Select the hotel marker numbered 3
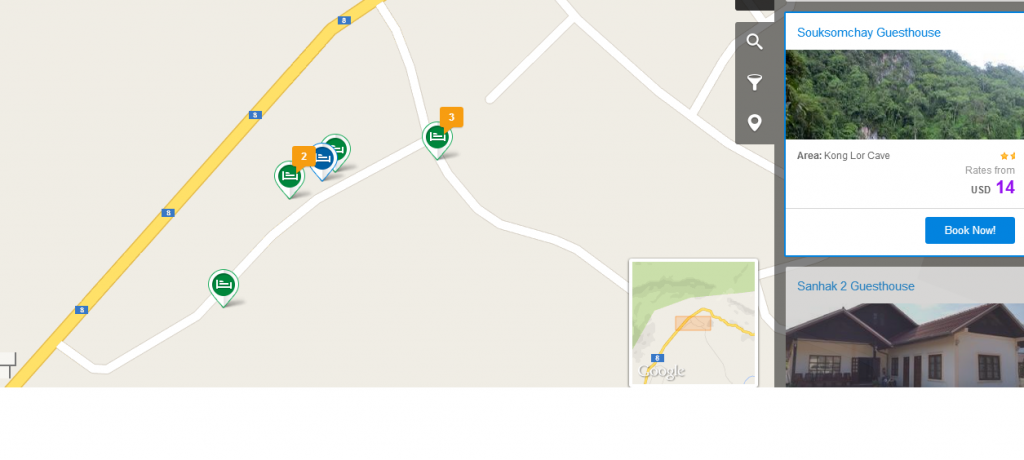 pos(437,137)
